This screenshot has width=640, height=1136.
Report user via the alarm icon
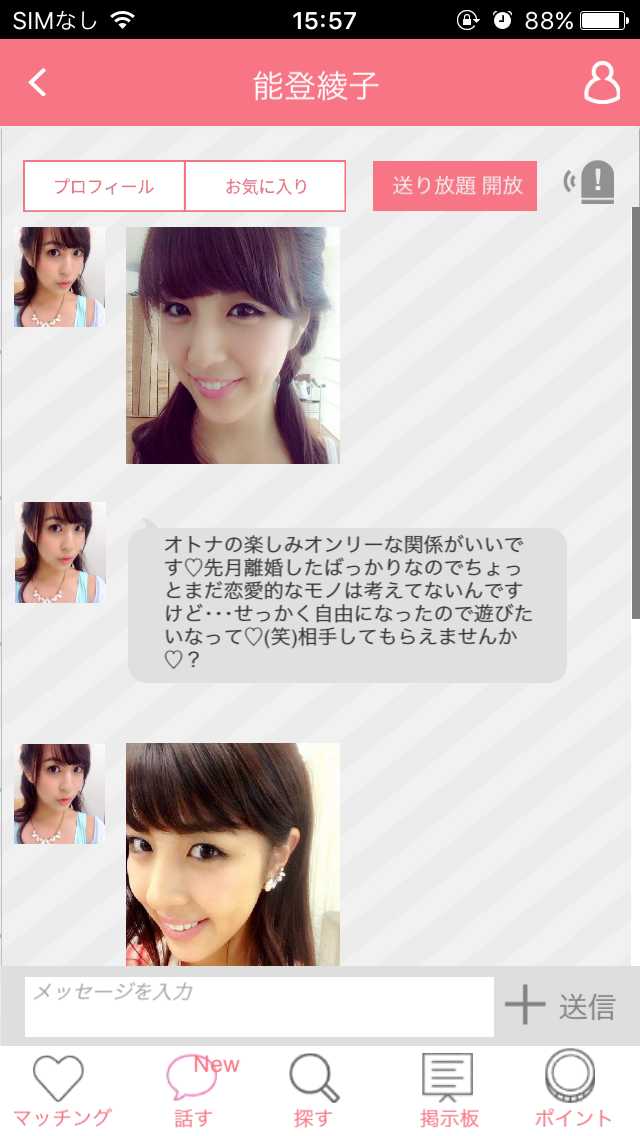590,183
